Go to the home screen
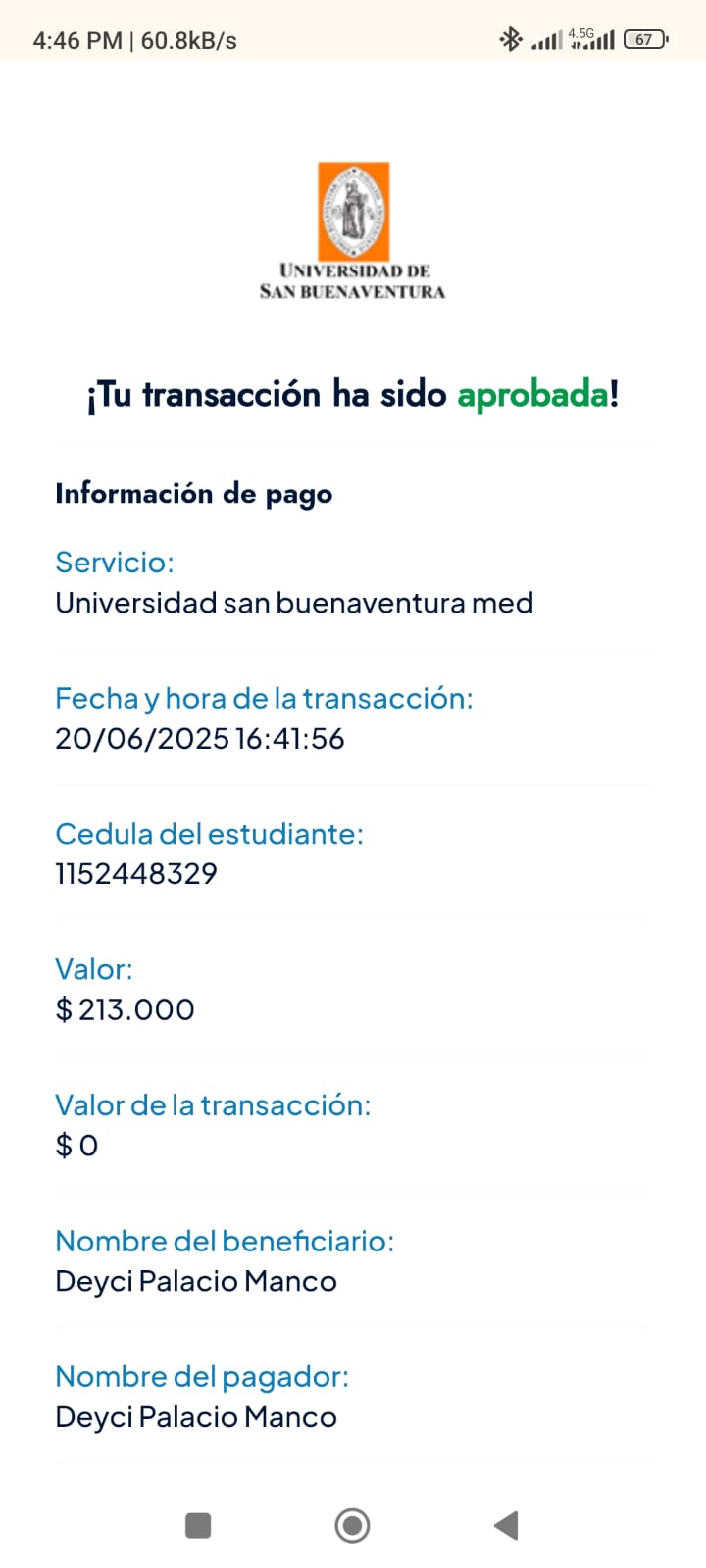The width and height of the screenshot is (706, 1568). (x=352, y=1525)
